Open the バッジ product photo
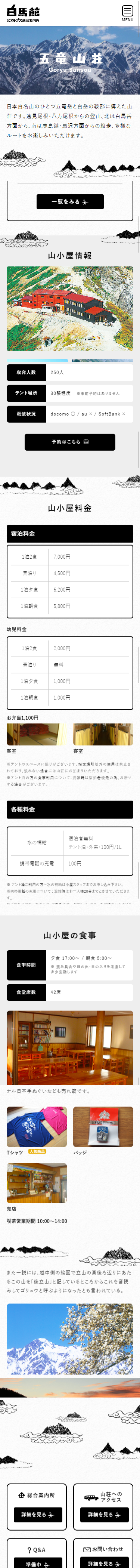The image size is (140, 1568). tap(103, 1127)
